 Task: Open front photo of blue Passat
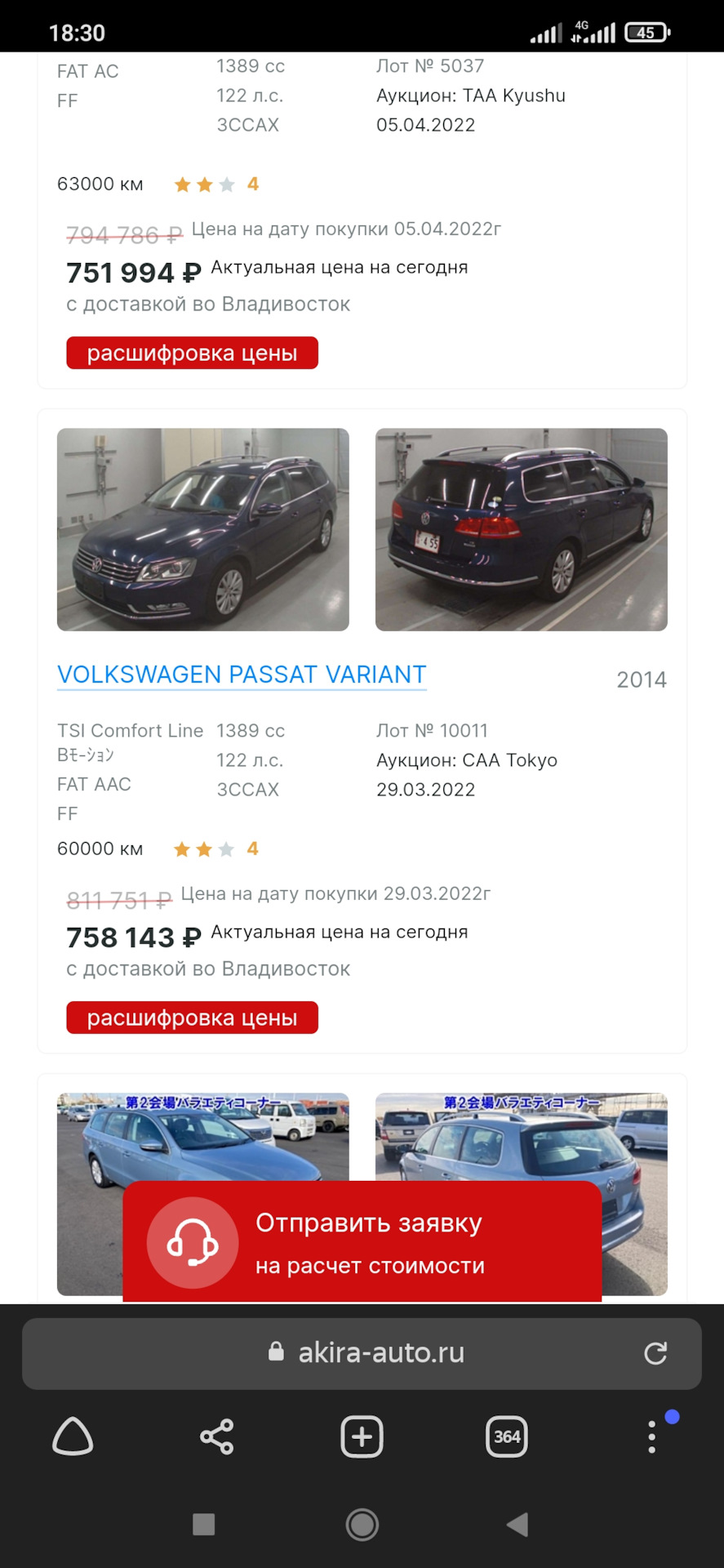coord(202,529)
